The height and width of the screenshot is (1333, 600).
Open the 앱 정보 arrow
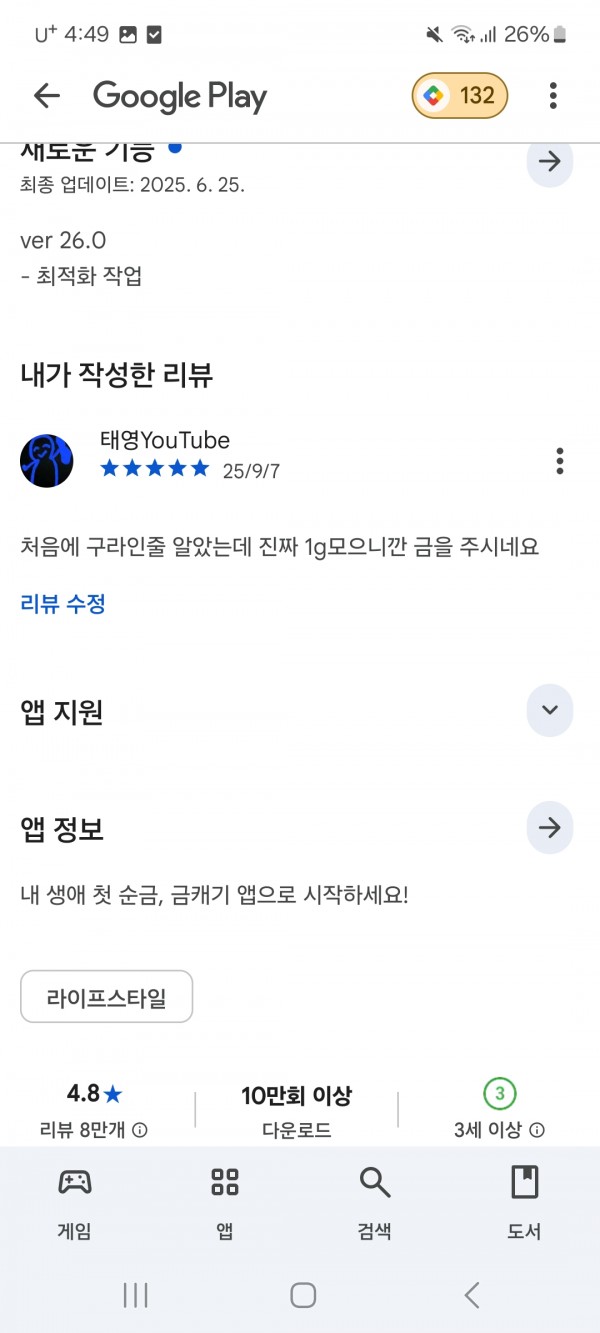[550, 828]
